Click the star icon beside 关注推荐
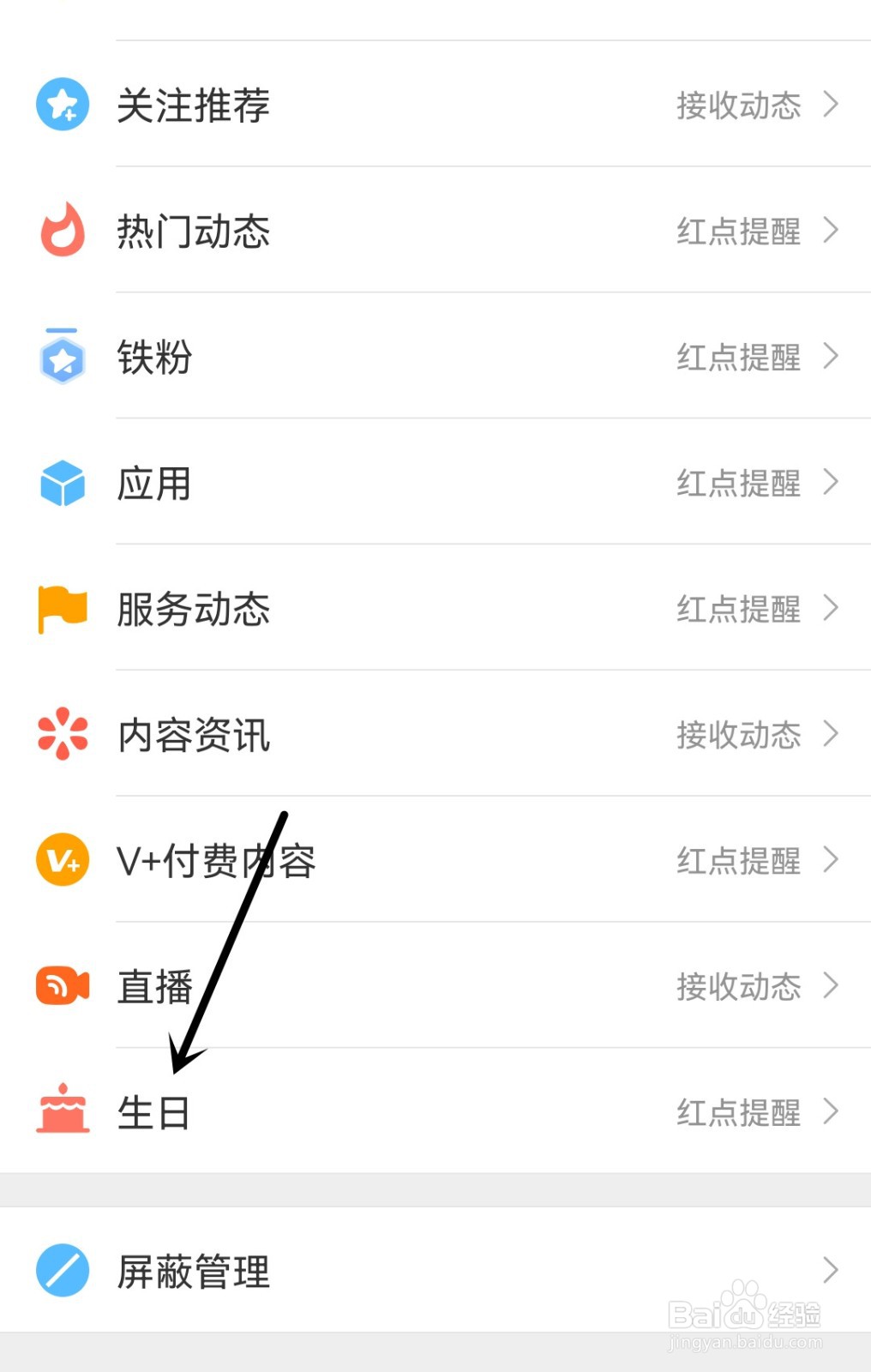 pyautogui.click(x=61, y=104)
